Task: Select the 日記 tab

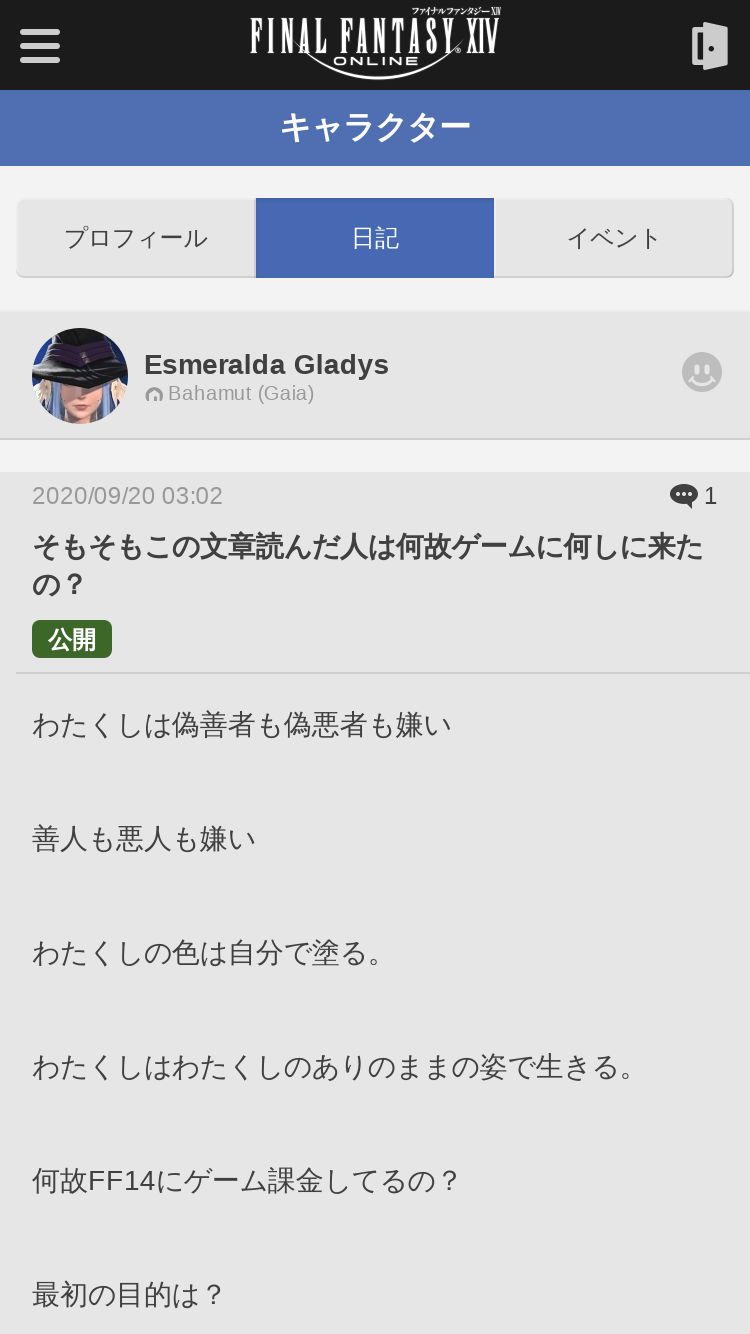Action: tap(375, 238)
